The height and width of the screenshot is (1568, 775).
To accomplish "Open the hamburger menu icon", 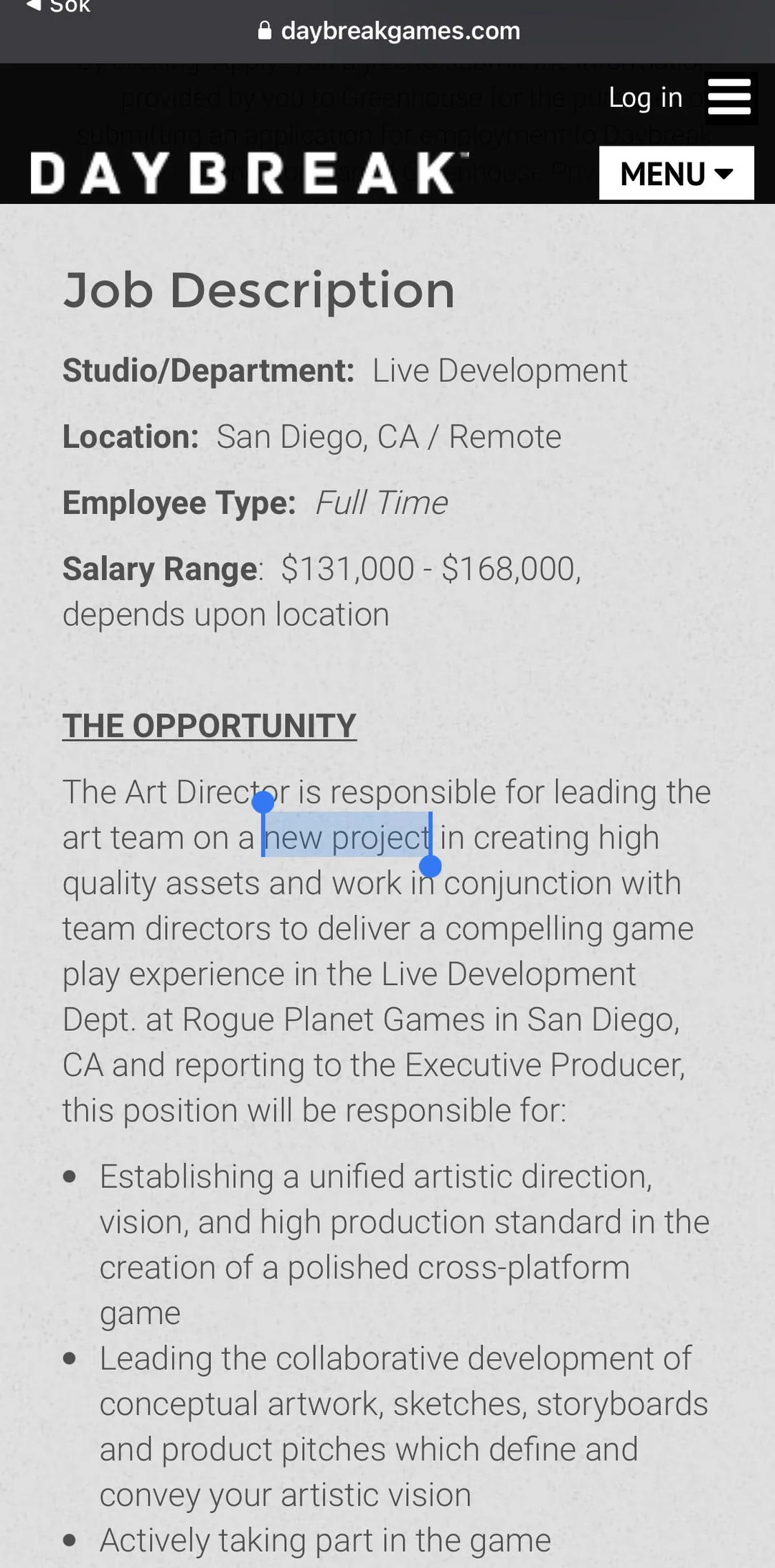I will pyautogui.click(x=729, y=98).
